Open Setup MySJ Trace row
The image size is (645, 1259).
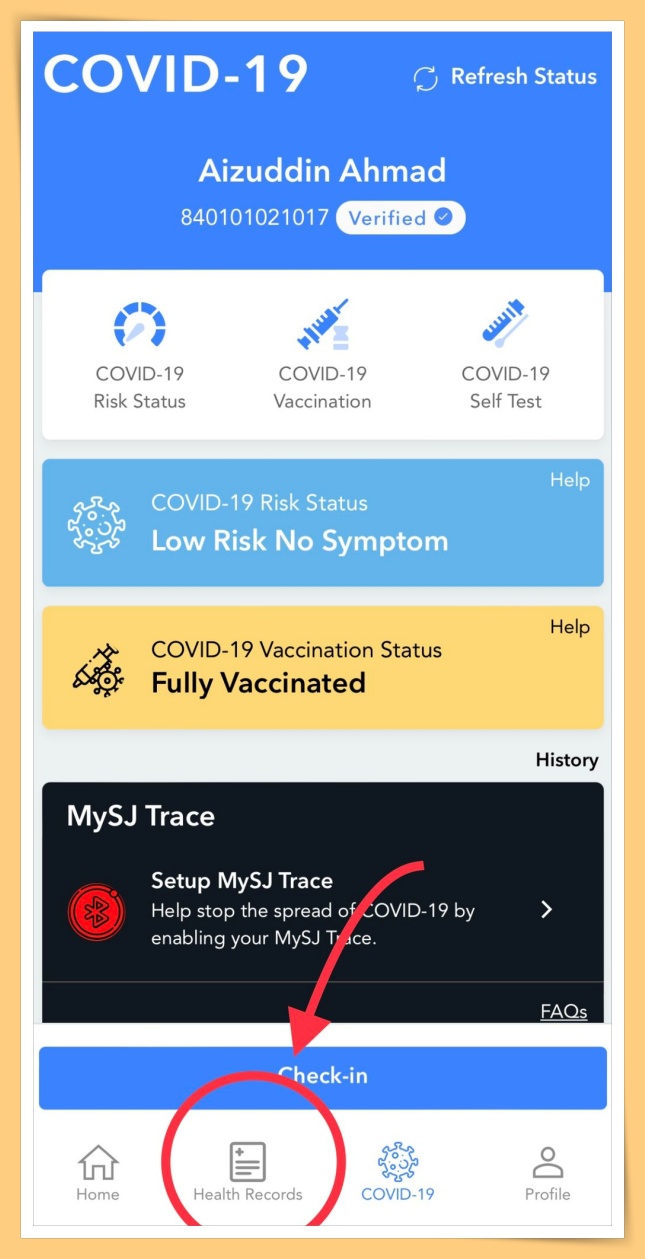(322, 909)
